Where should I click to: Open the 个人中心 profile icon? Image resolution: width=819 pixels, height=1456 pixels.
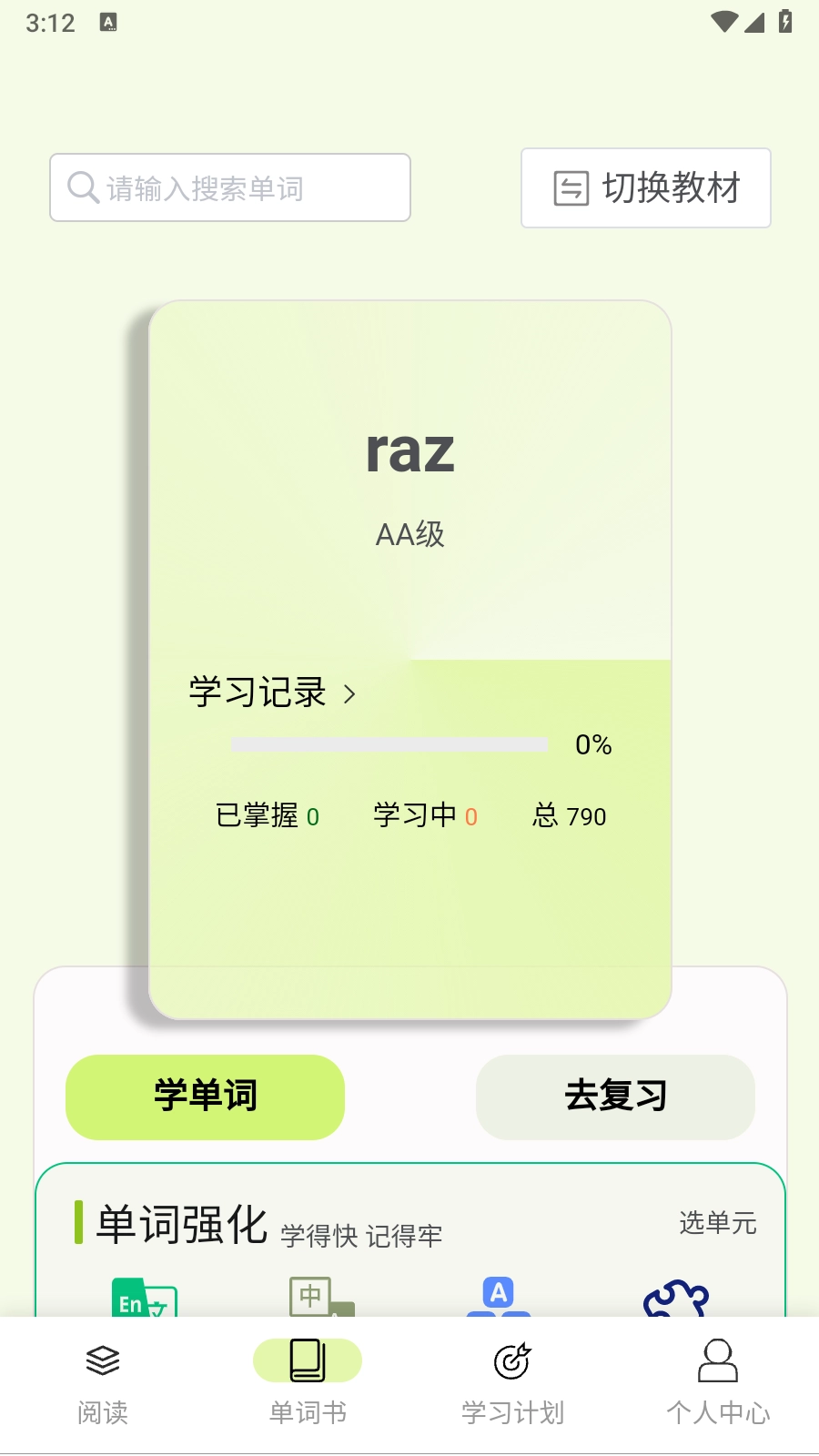coord(719,1360)
